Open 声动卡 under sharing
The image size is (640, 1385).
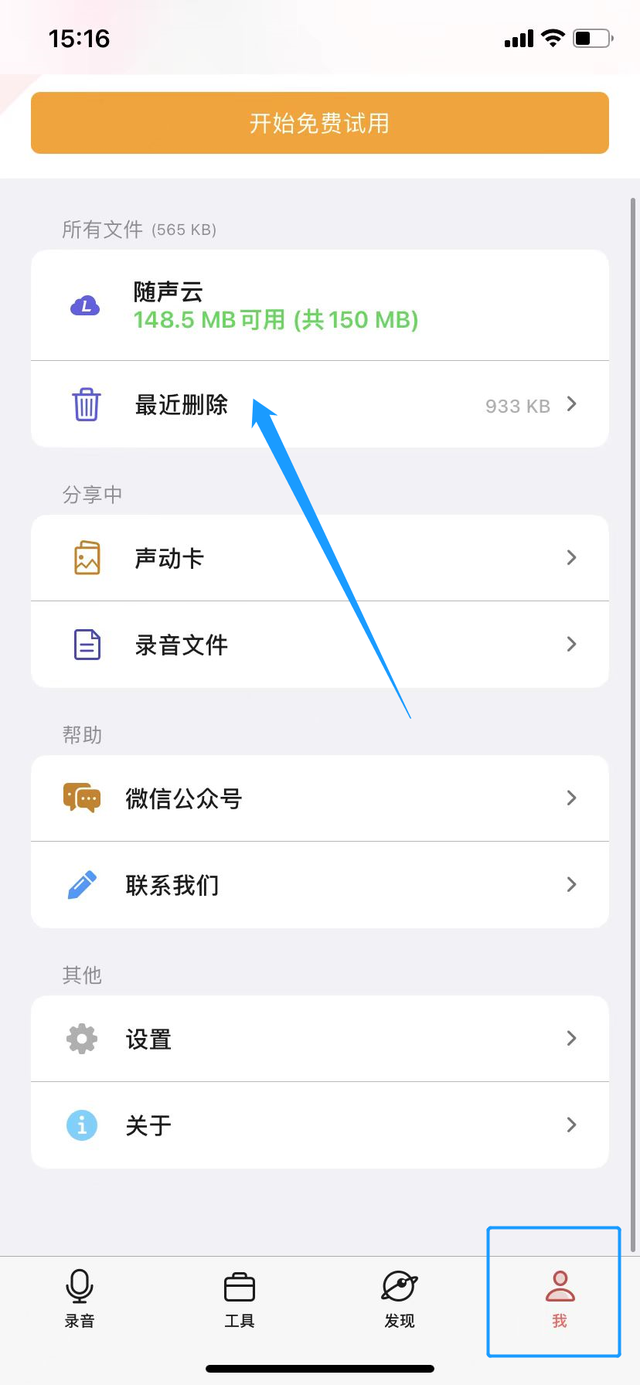[320, 558]
